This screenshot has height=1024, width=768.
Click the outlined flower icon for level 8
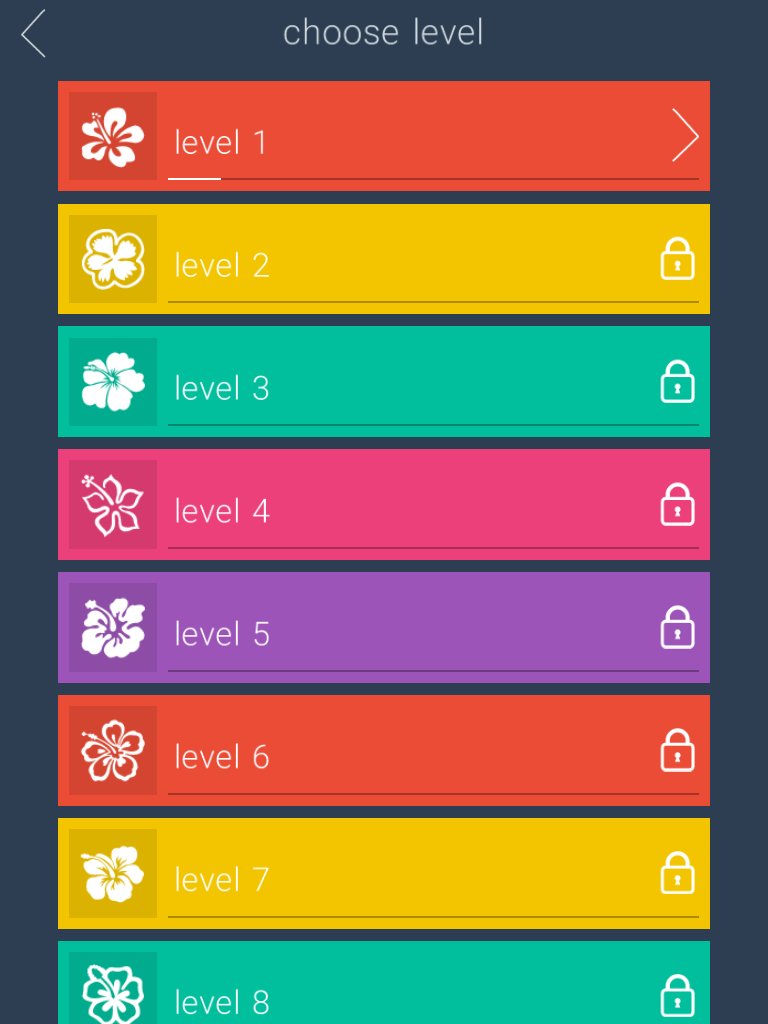112,996
